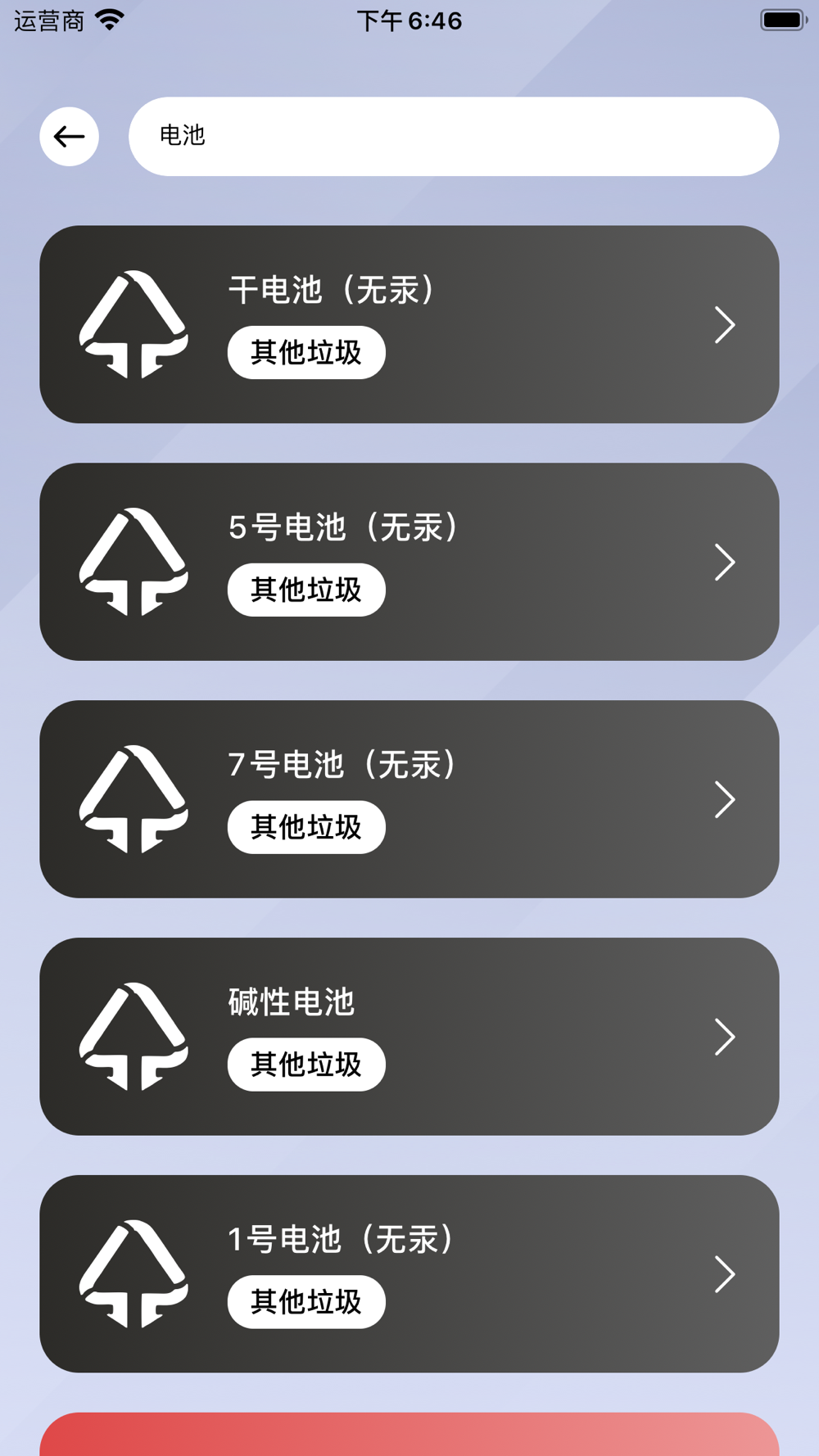Go back using the arrow button
This screenshot has height=1456, width=819.
click(70, 137)
